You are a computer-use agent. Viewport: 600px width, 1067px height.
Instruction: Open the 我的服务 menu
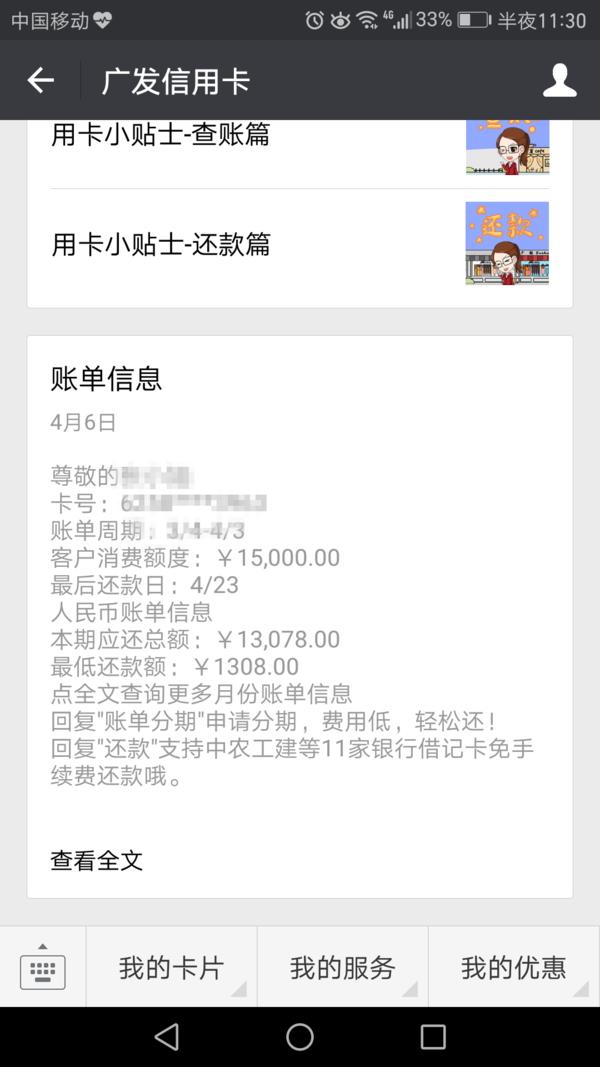[x=343, y=966]
